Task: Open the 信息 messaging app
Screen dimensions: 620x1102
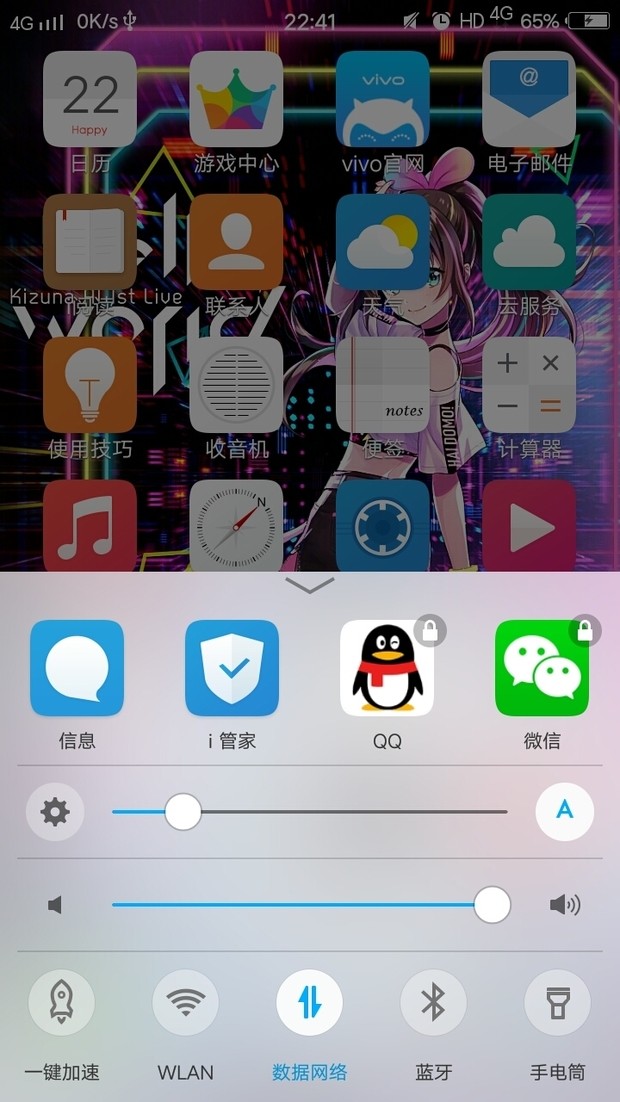Action: pos(77,668)
